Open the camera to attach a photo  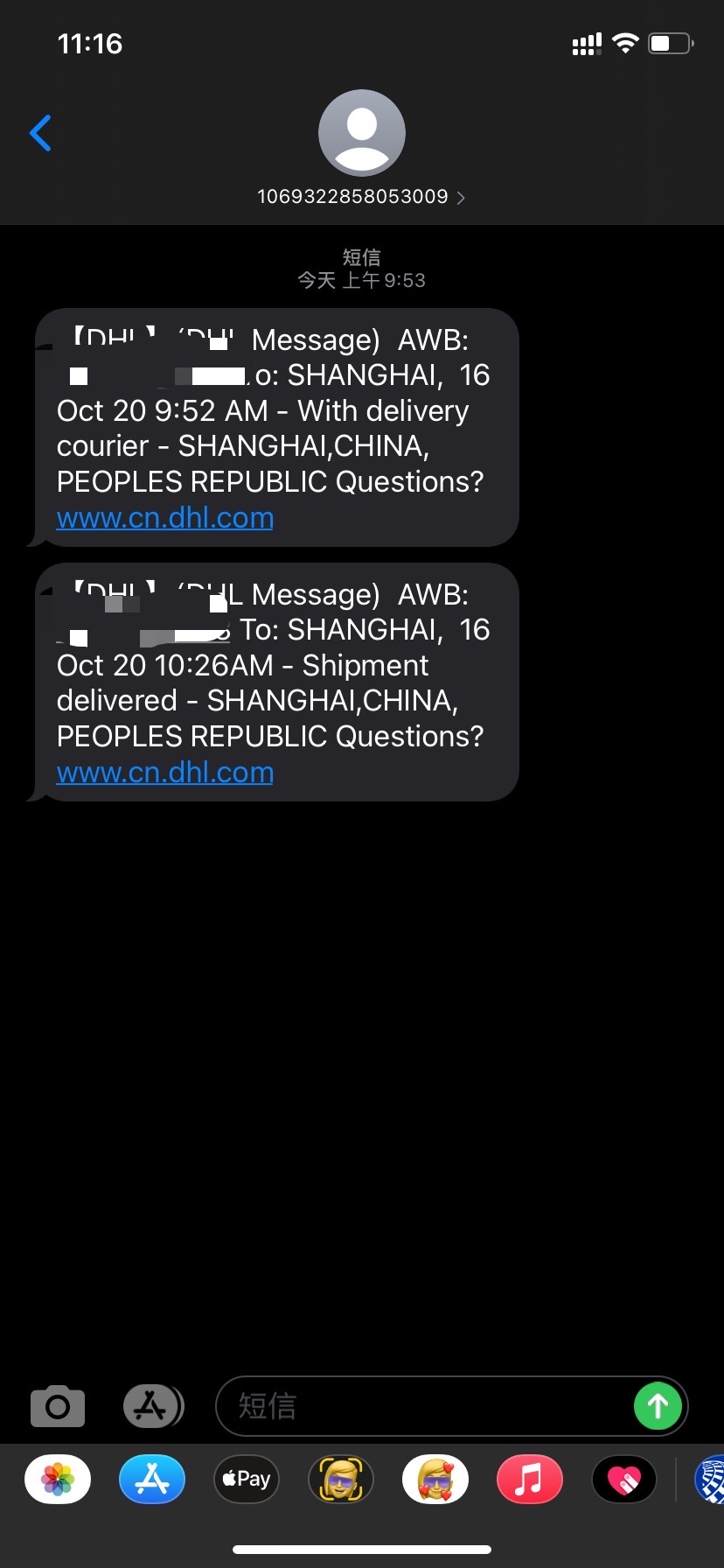[x=58, y=1406]
